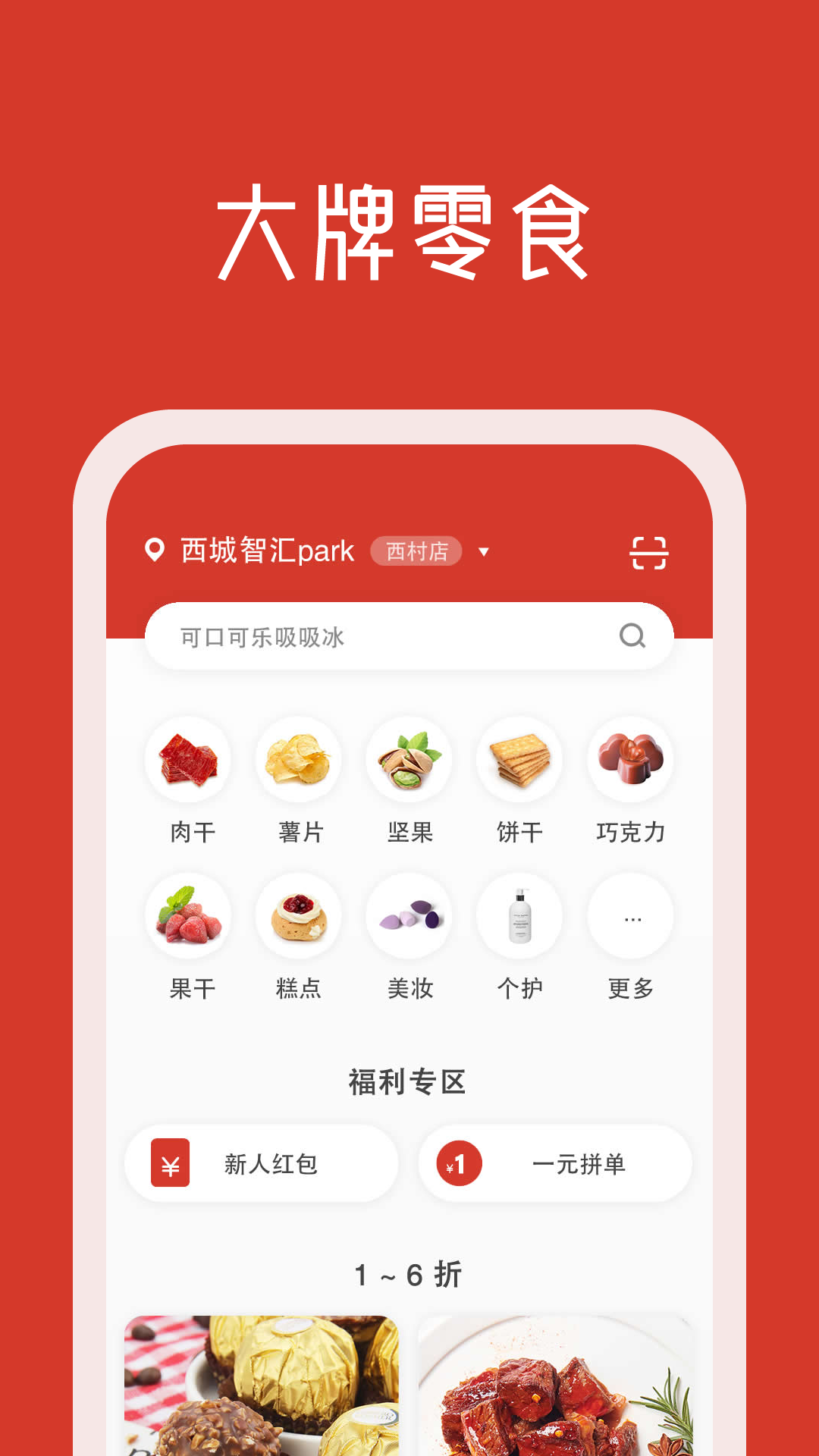Tap the 饼干 biscuit category icon
Screen dimensions: 819x1456
pos(519,760)
